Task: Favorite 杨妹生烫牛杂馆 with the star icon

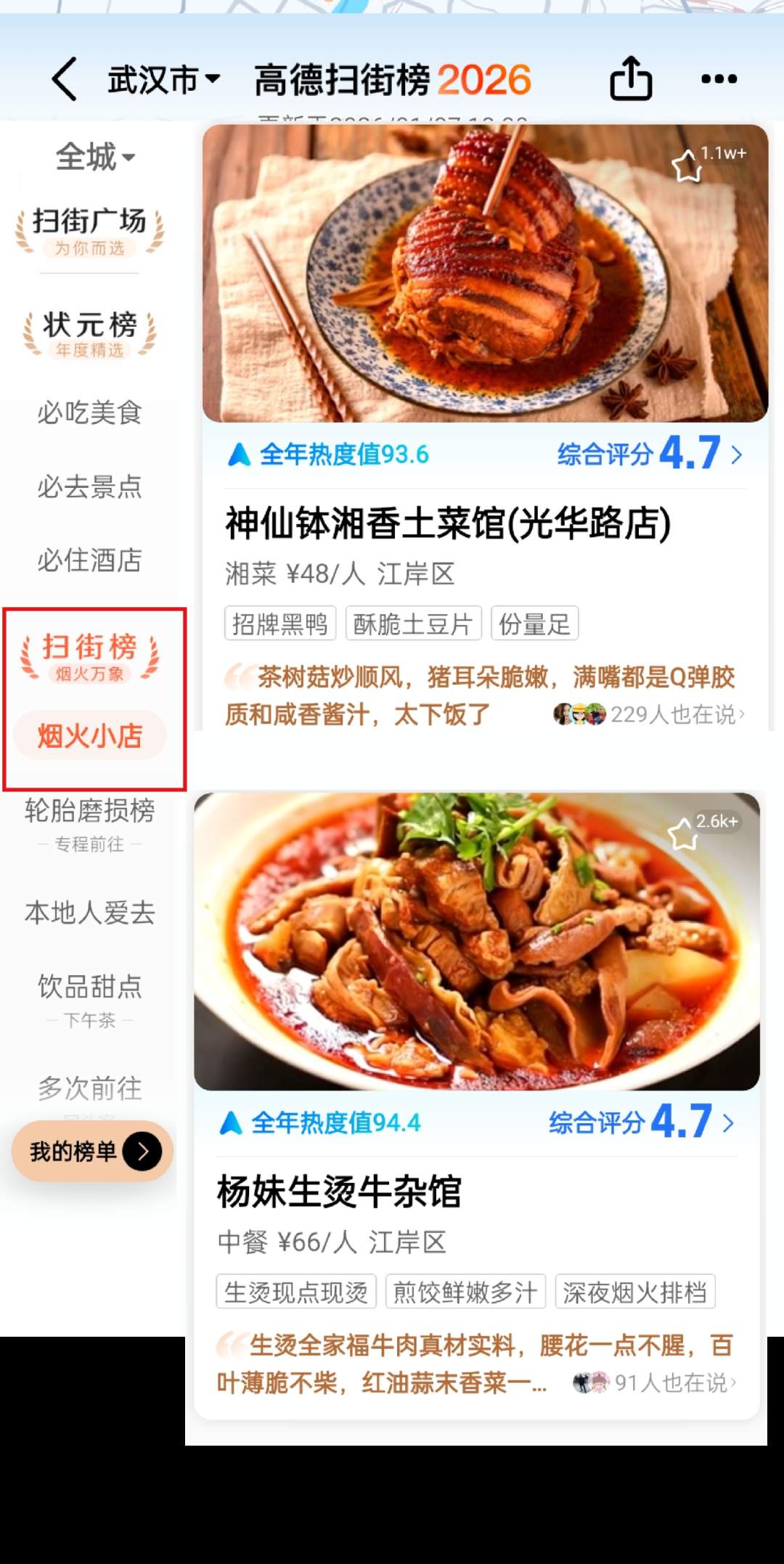Action: coord(682,834)
